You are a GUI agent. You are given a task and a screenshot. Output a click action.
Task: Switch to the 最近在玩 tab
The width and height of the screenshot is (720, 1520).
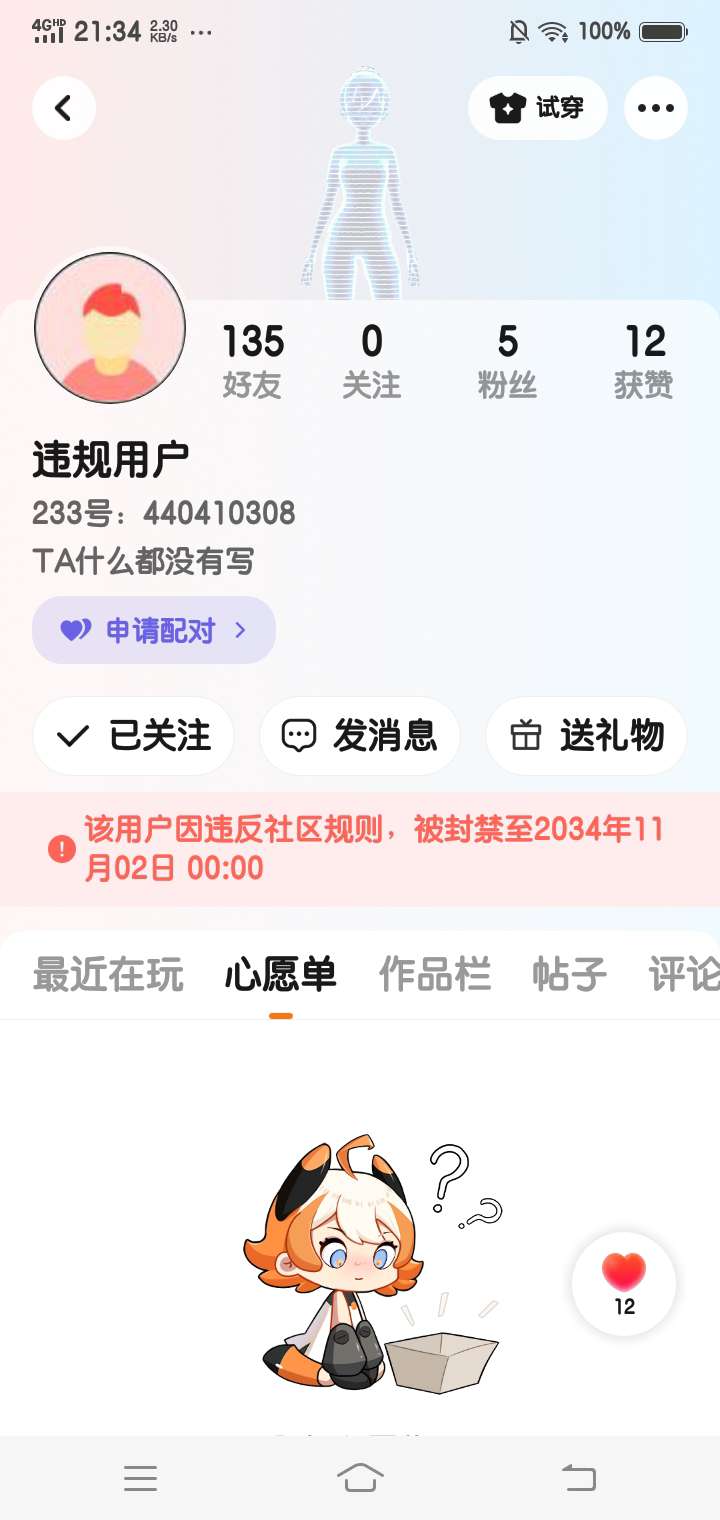pos(108,974)
